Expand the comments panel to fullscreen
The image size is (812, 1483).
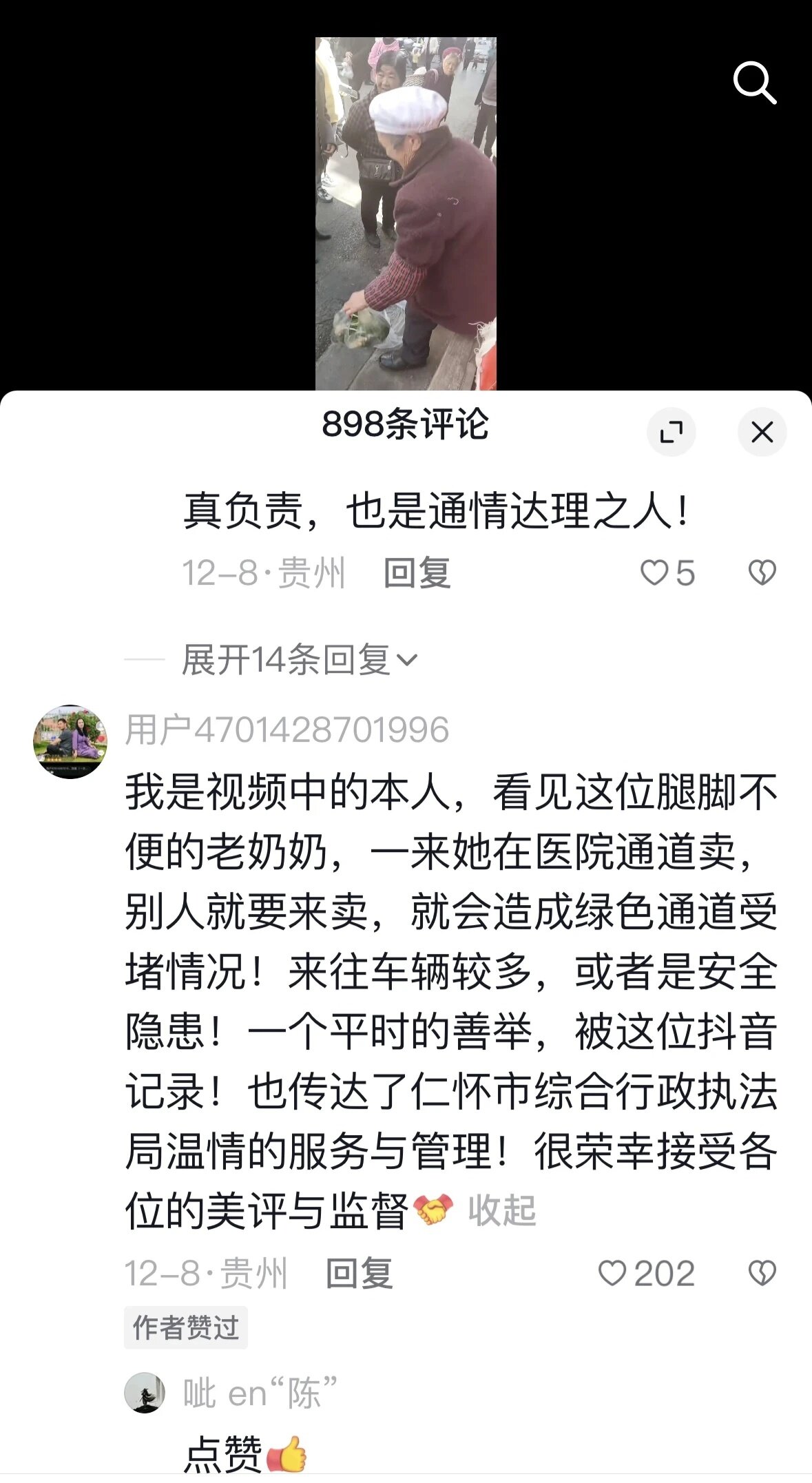coord(671,433)
